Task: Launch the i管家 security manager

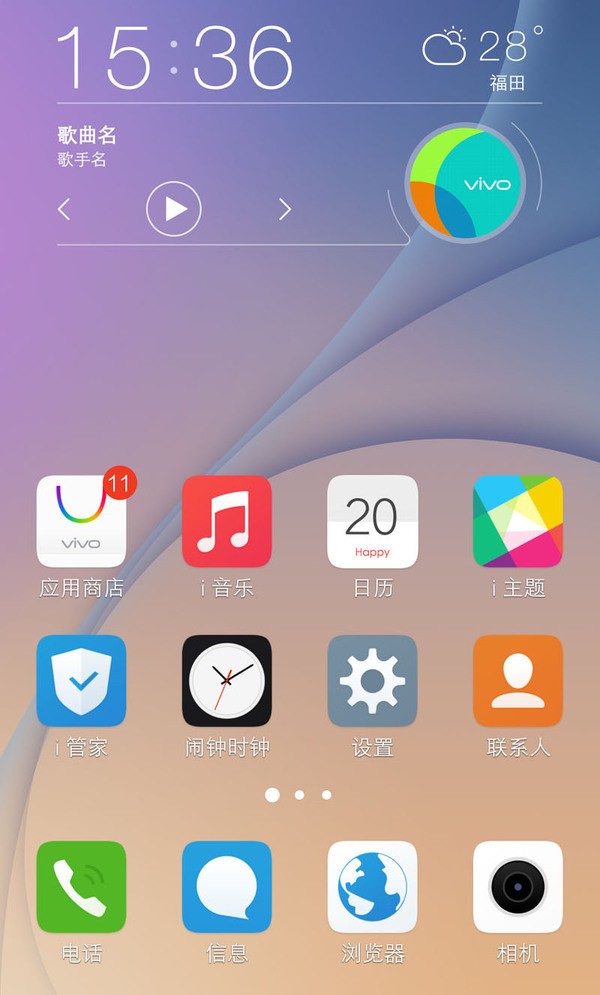Action: [x=81, y=680]
